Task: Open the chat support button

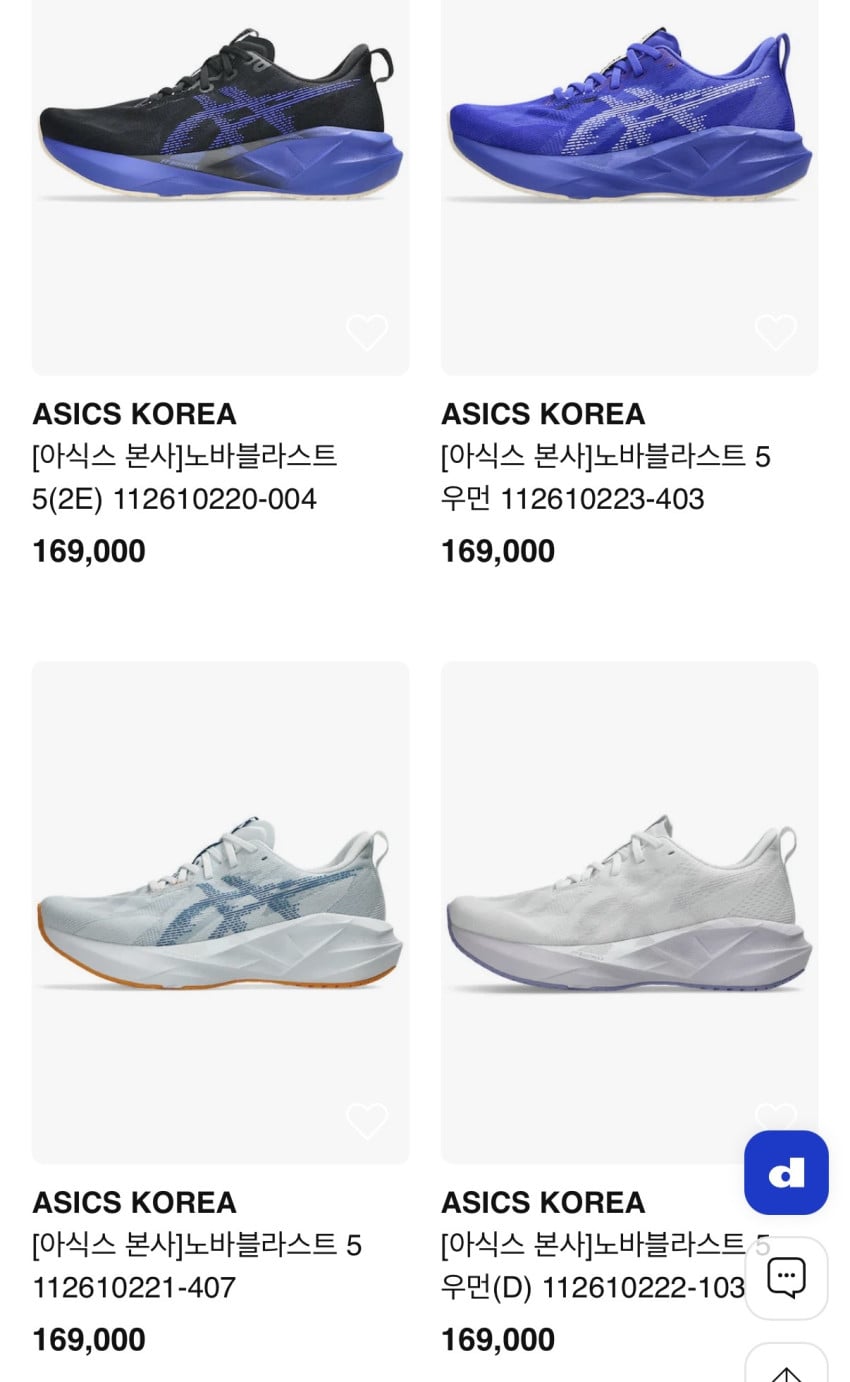Action: coord(786,1277)
